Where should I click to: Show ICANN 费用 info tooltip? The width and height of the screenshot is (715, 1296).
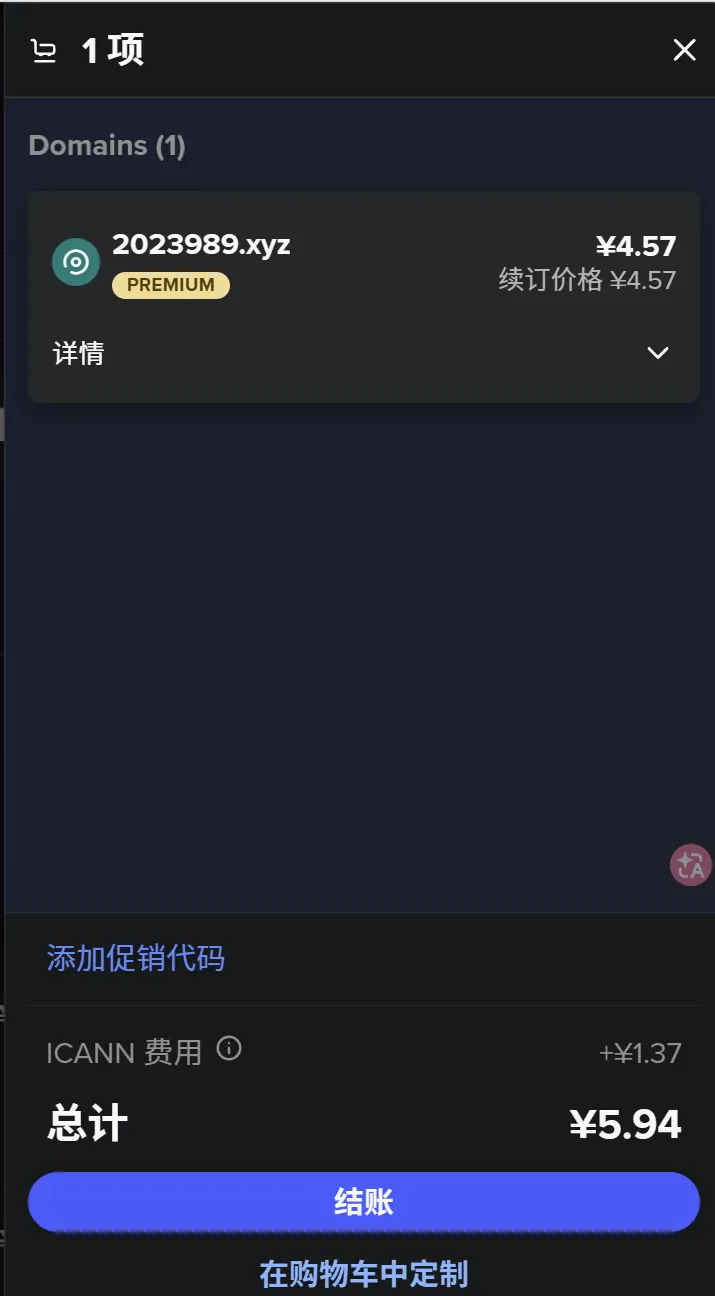tap(229, 1049)
